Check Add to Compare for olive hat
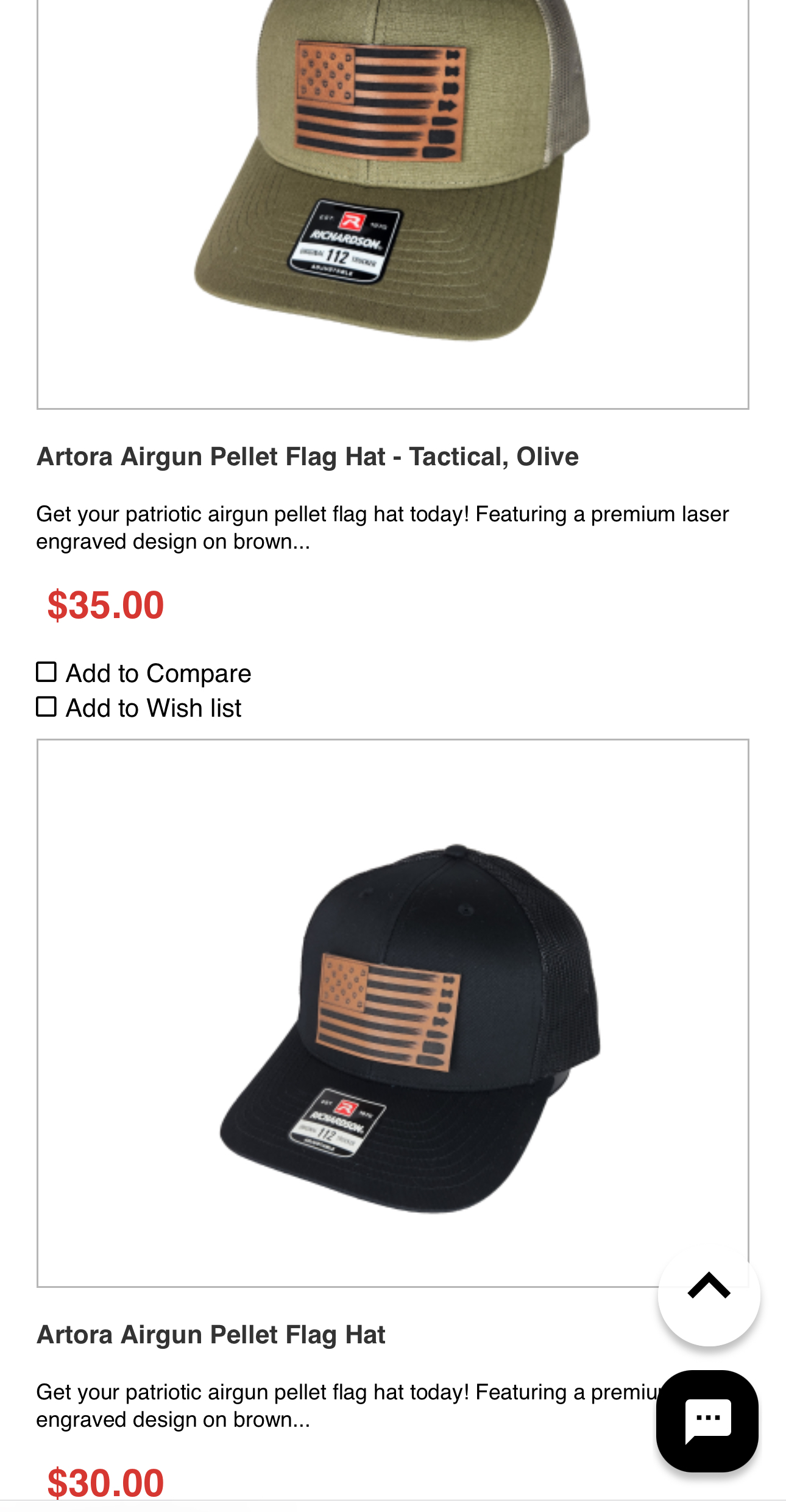Screen dimensions: 786x1512 (47, 672)
